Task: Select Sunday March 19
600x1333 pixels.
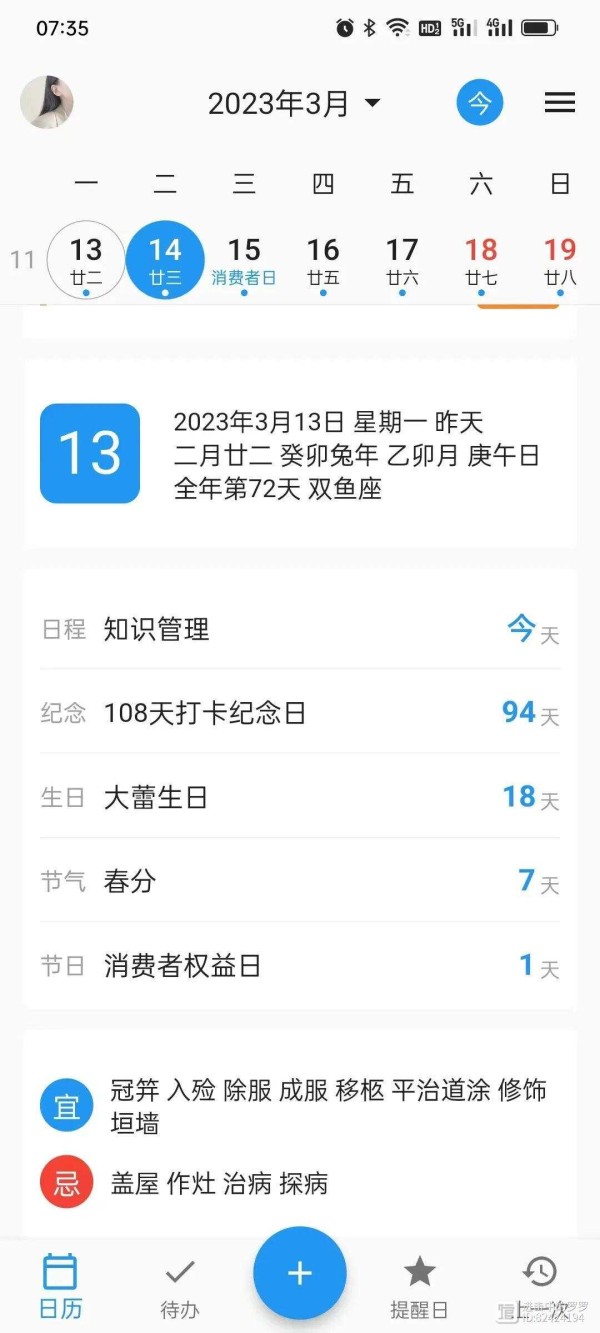Action: click(560, 261)
